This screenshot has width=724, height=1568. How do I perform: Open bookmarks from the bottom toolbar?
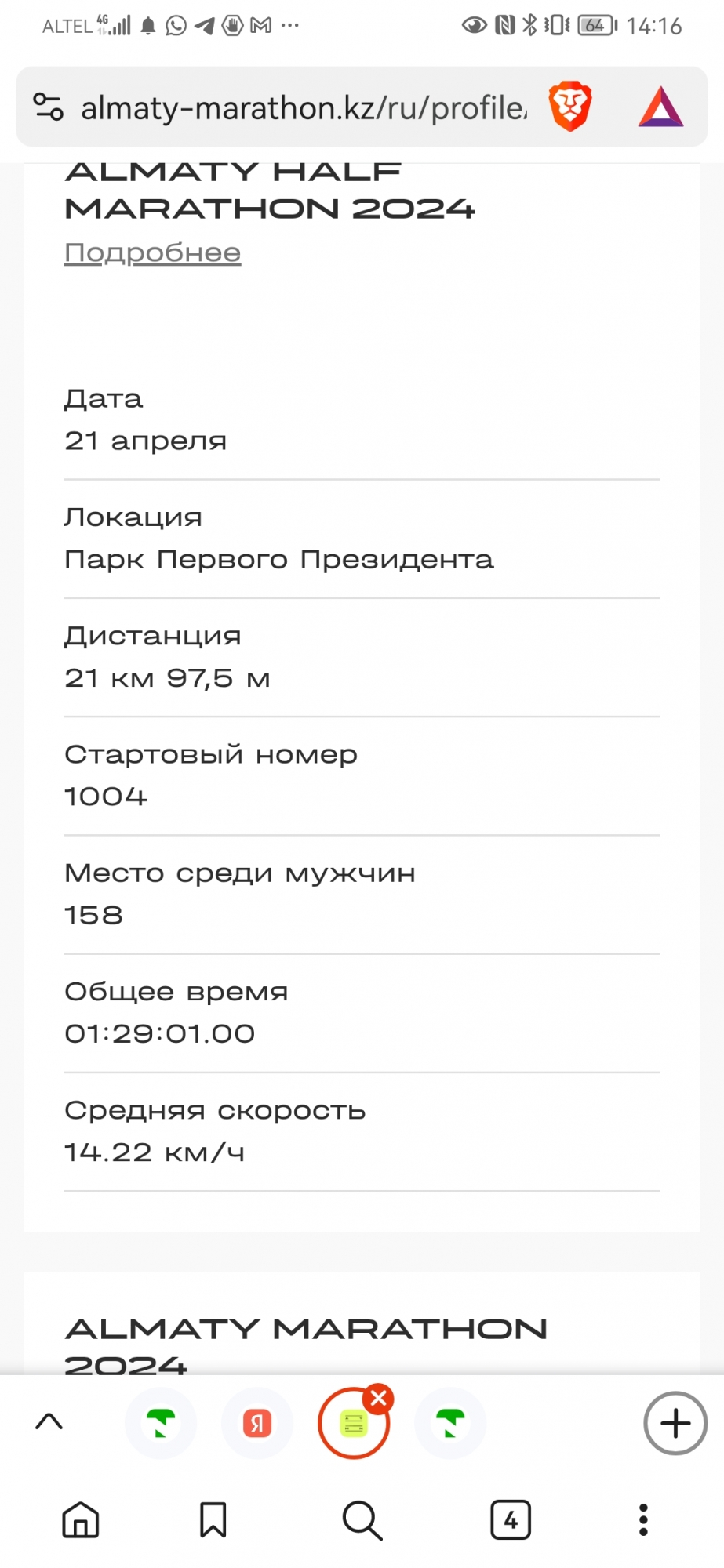click(x=213, y=1520)
